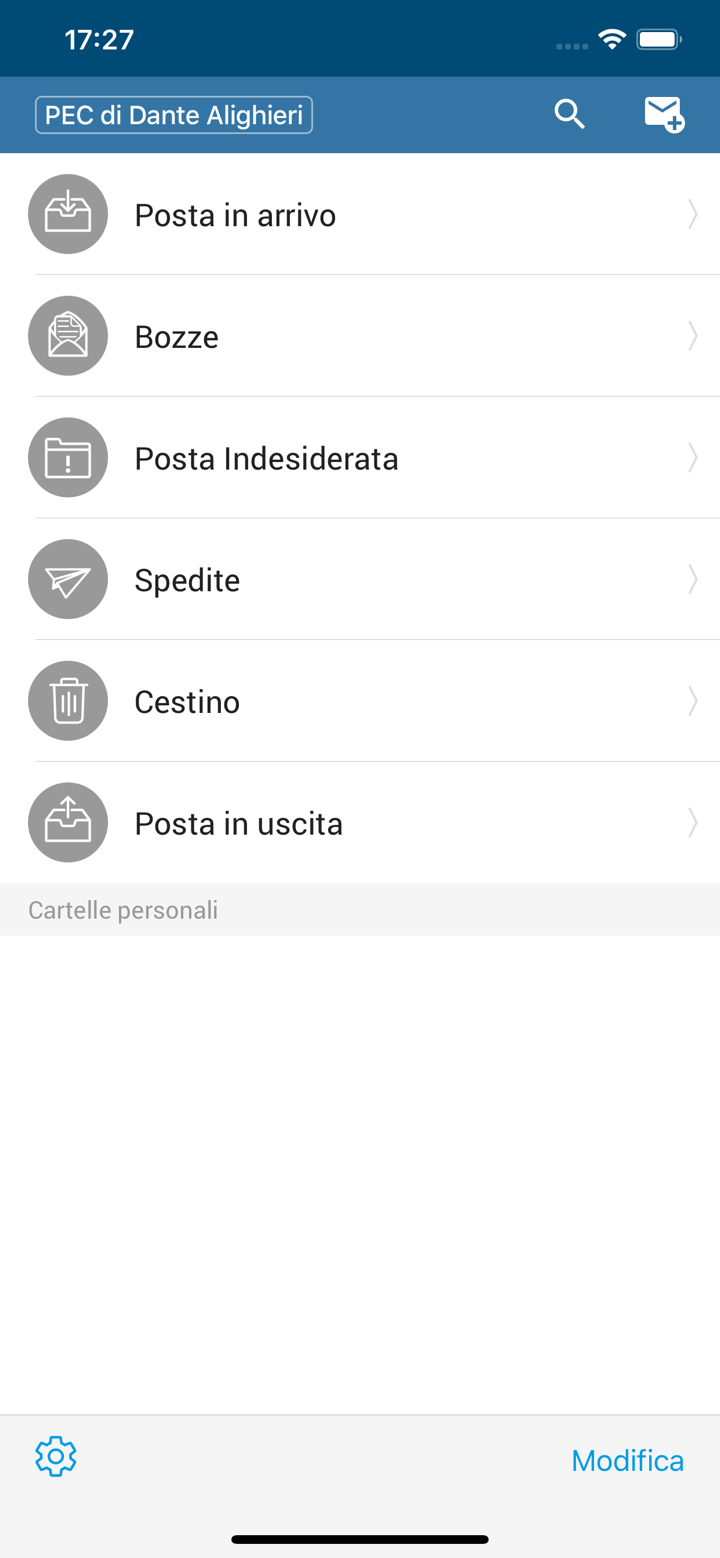Screen dimensions: 720x1558
Task: Click the Posta in arrivo inbox icon
Action: tap(68, 213)
